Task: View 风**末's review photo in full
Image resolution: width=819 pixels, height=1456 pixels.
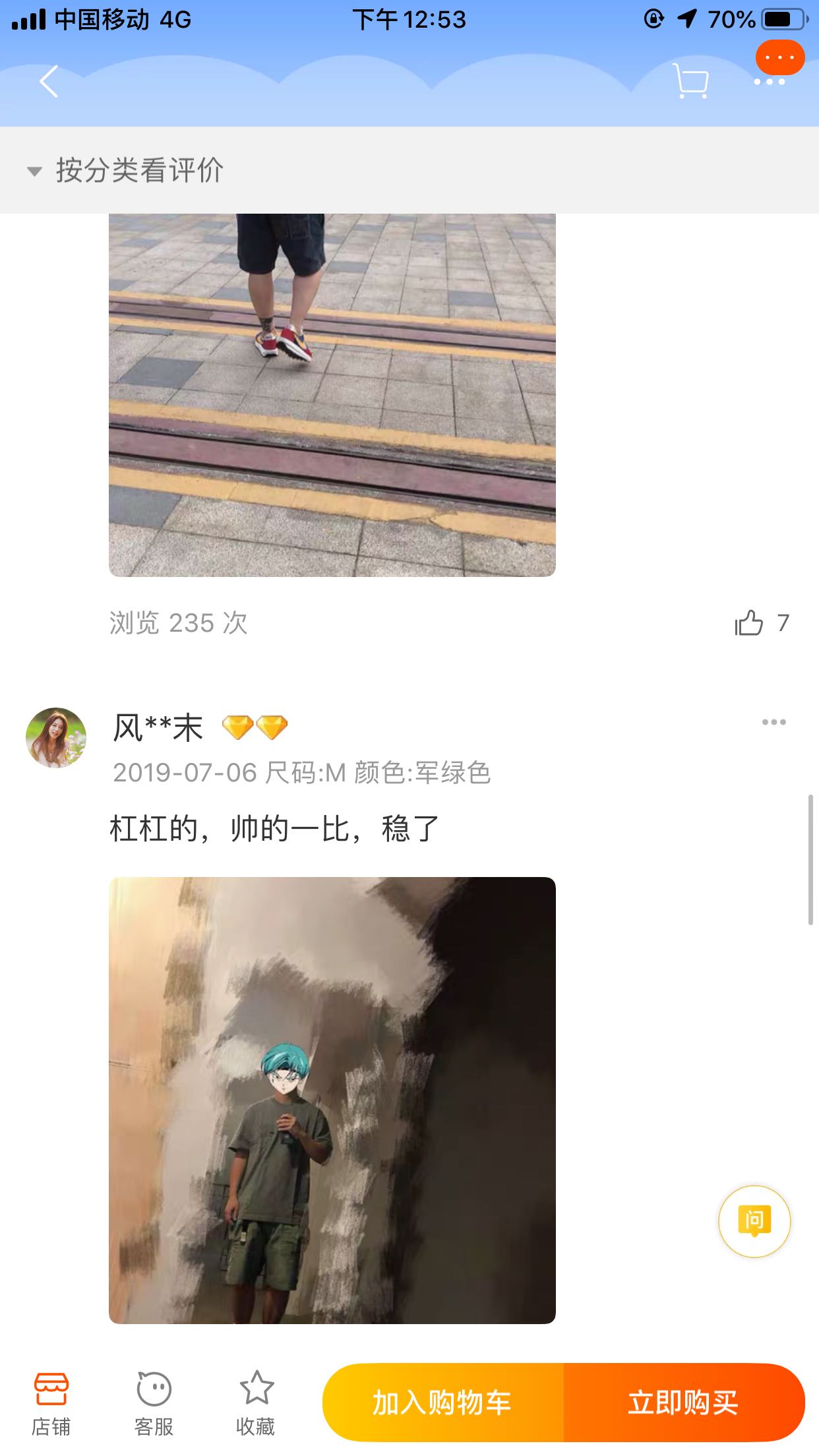Action: click(x=332, y=1100)
